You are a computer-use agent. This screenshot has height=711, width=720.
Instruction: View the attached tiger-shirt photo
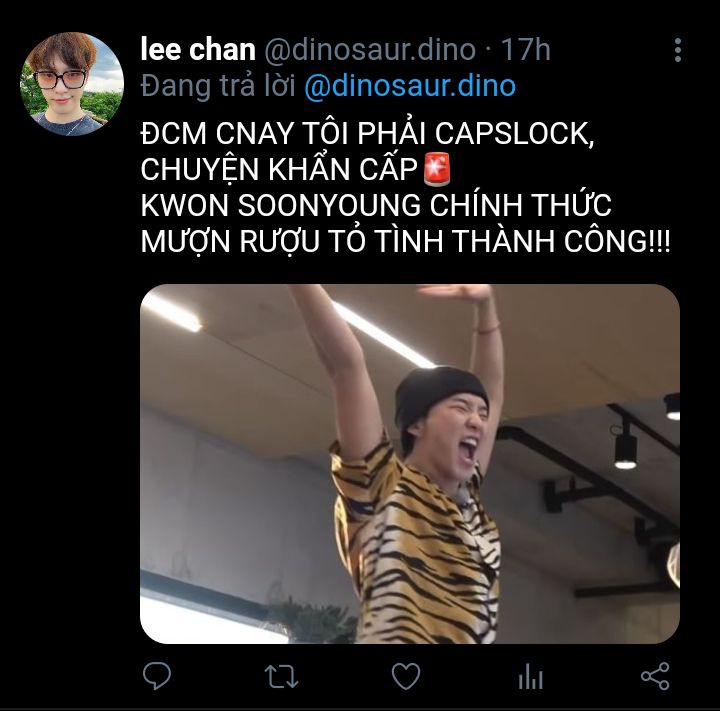tap(410, 463)
